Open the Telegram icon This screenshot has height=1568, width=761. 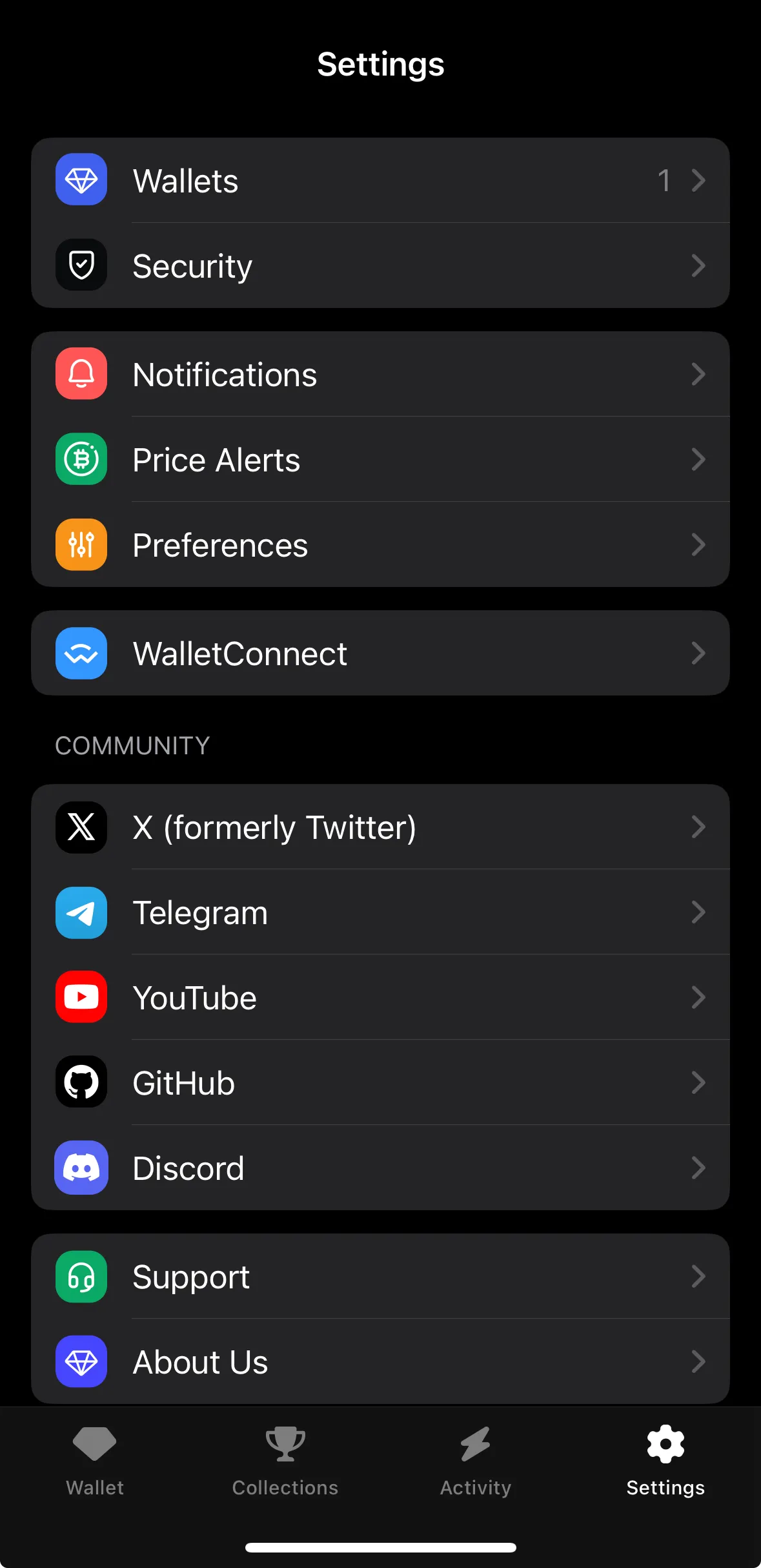pyautogui.click(x=81, y=913)
